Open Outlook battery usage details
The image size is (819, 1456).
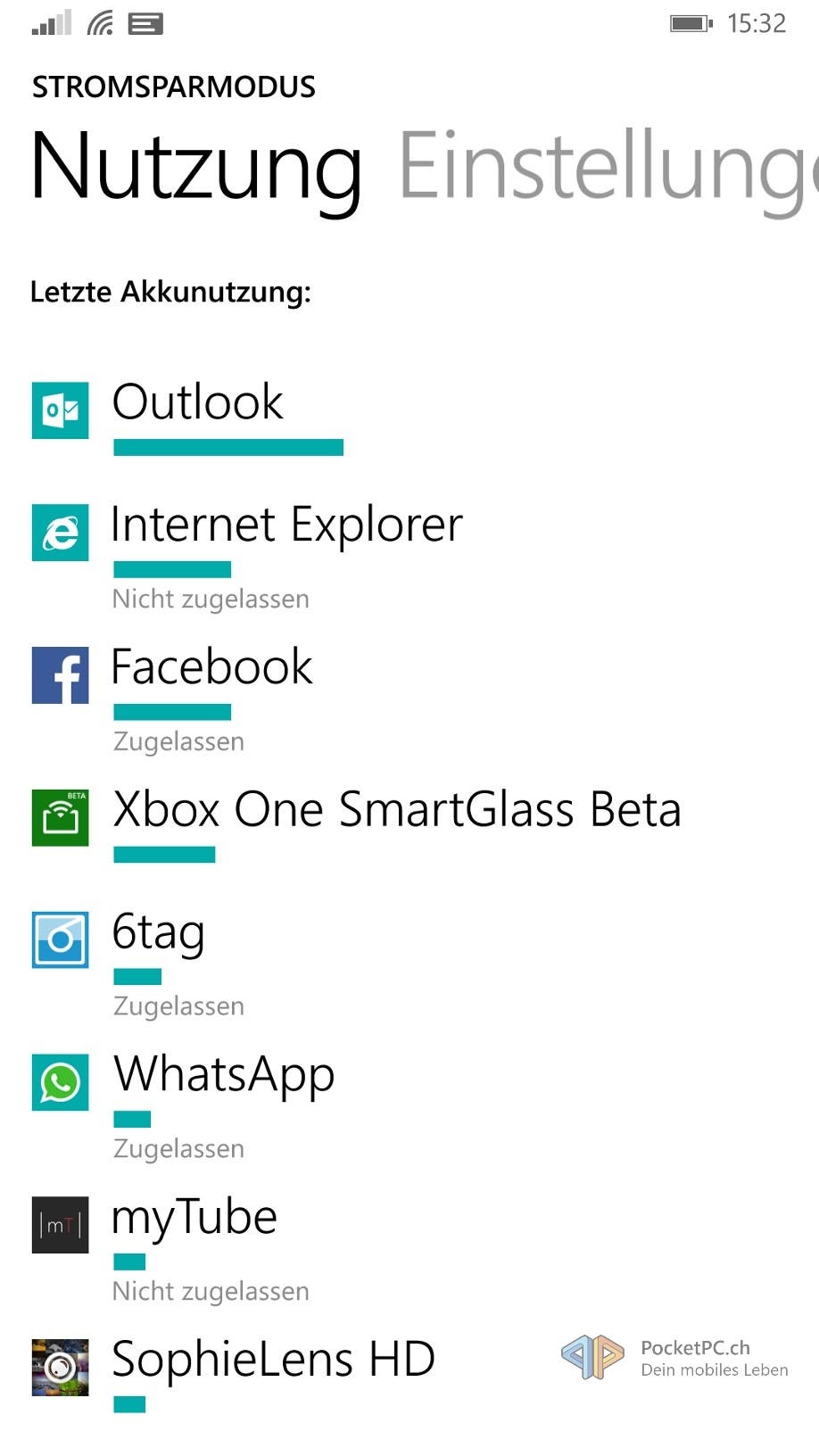[409, 414]
